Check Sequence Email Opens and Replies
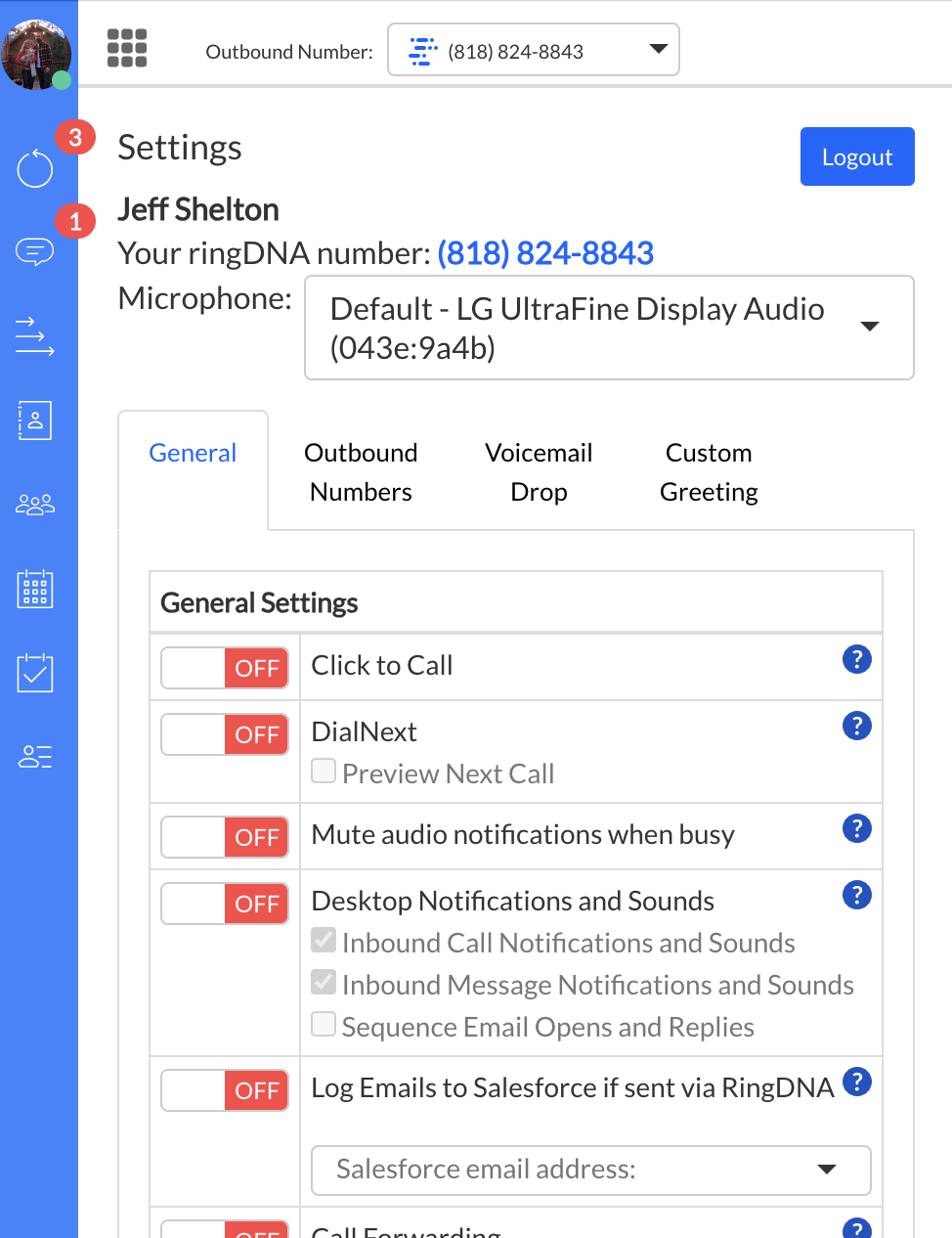Screen dimensions: 952x1238 click(323, 1026)
